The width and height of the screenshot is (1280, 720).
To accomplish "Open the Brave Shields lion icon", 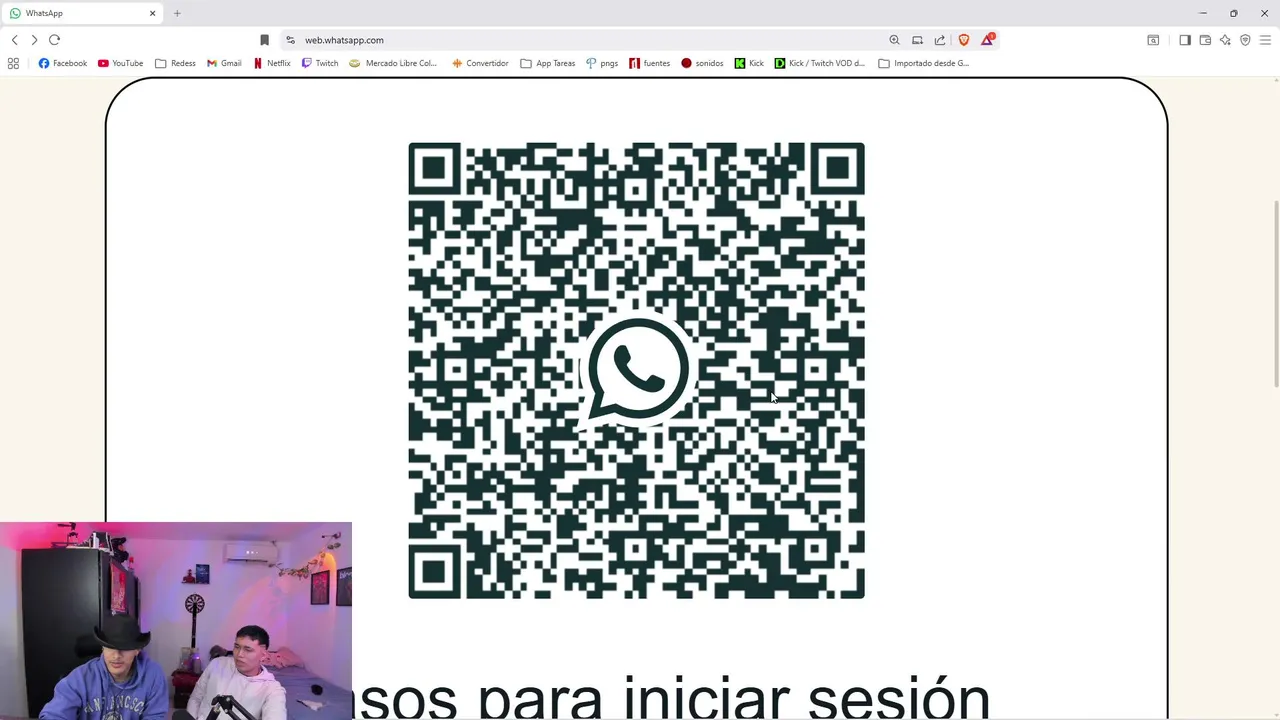I will (x=964, y=40).
